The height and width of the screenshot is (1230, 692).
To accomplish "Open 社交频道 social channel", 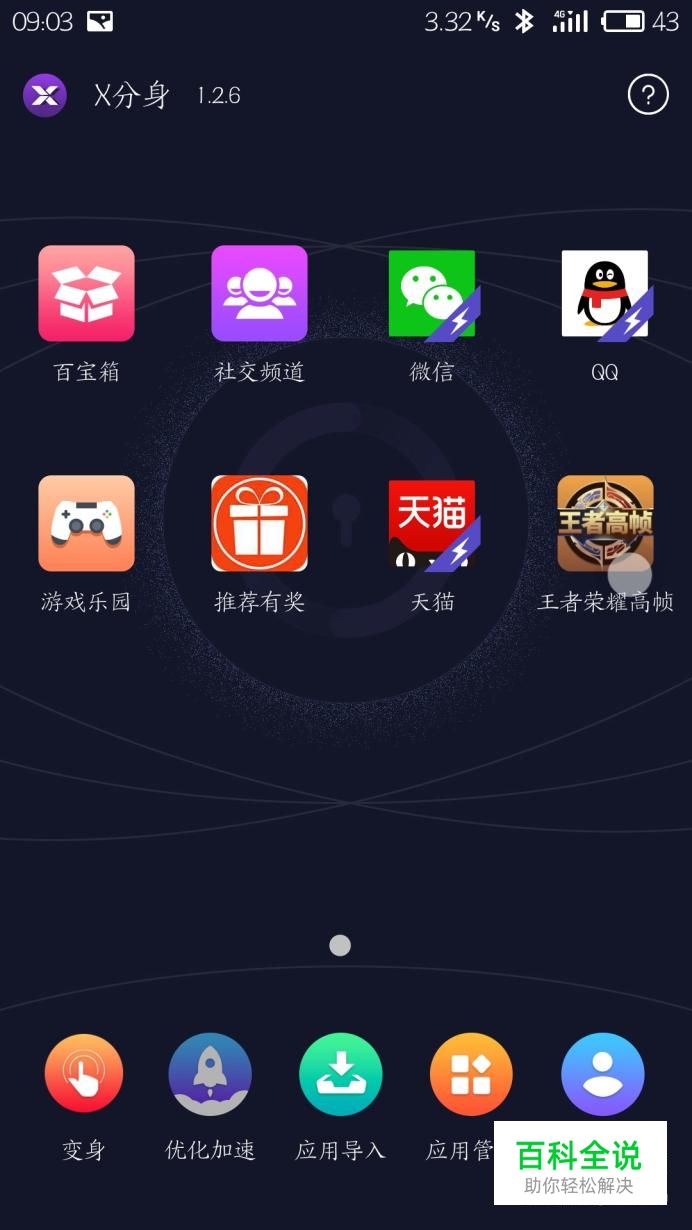I will [259, 294].
